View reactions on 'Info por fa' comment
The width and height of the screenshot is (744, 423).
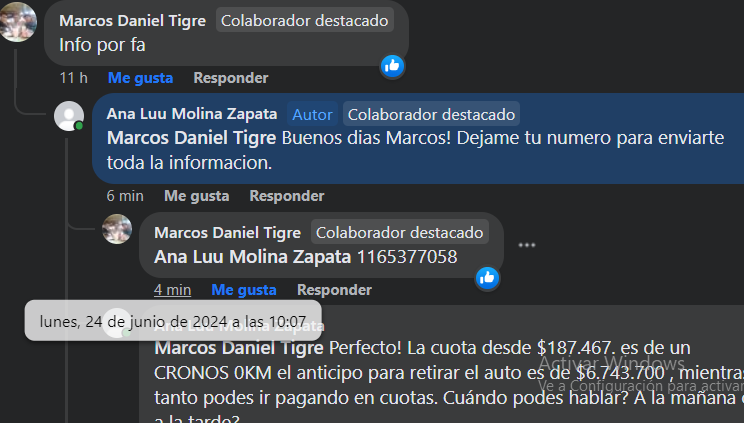point(392,66)
